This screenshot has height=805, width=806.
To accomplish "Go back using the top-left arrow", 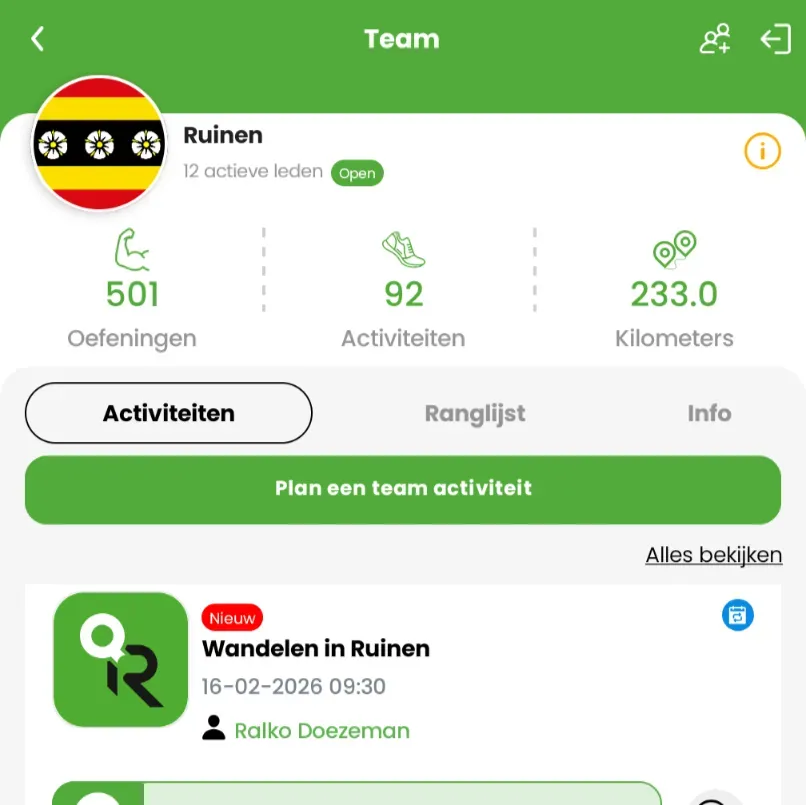I will coord(38,39).
